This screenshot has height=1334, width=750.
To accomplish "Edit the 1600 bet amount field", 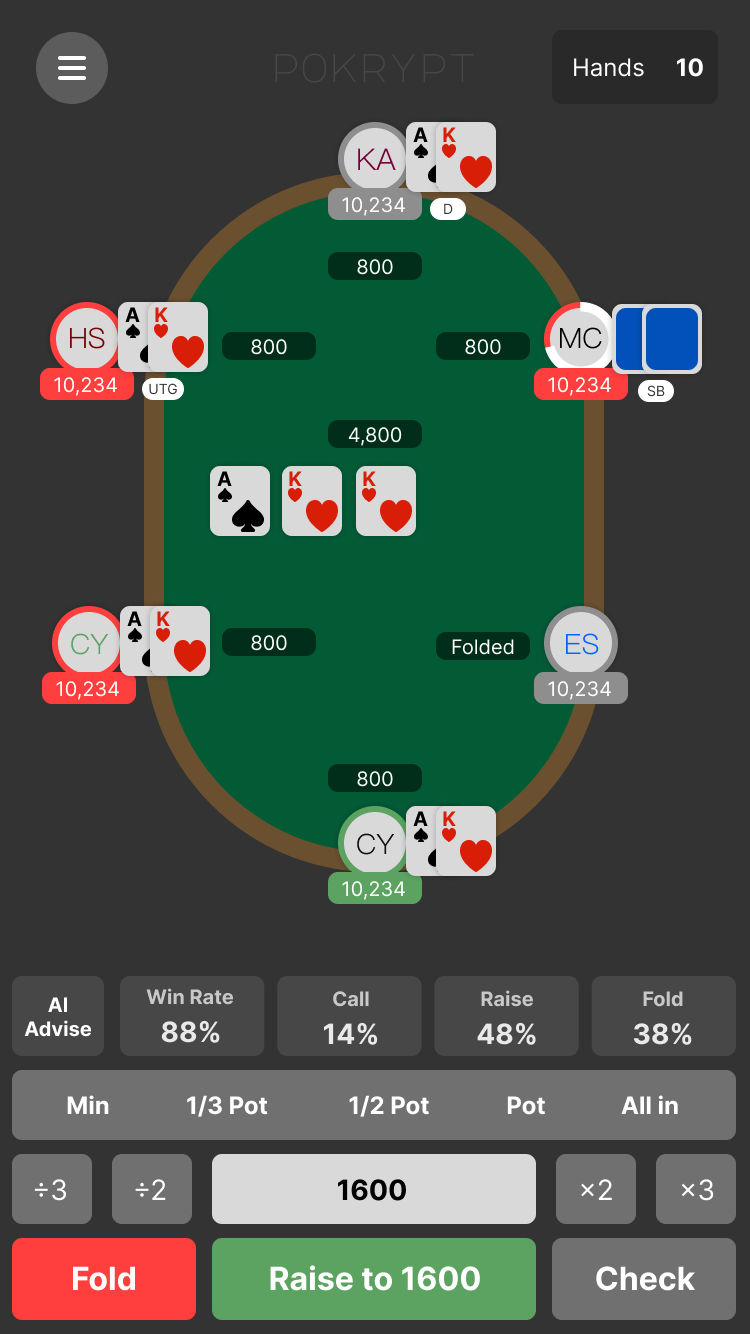I will pos(373,1189).
